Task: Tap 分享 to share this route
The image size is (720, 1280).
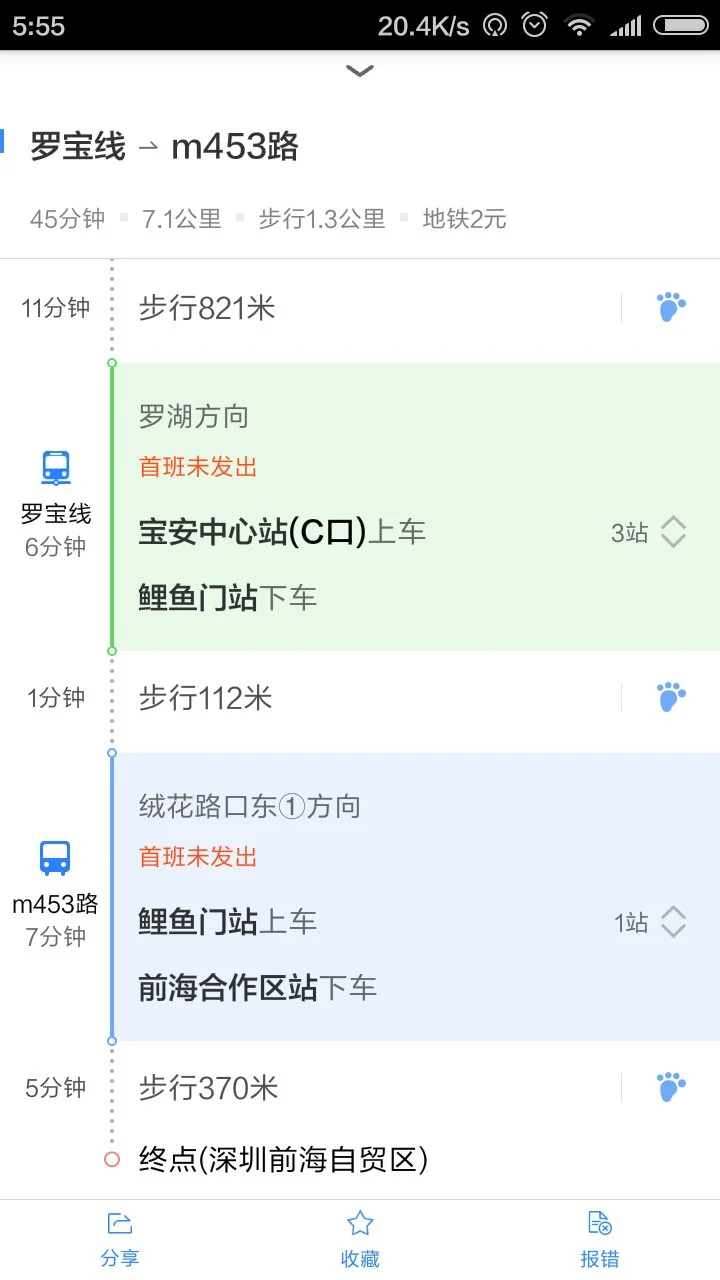Action: point(120,1259)
